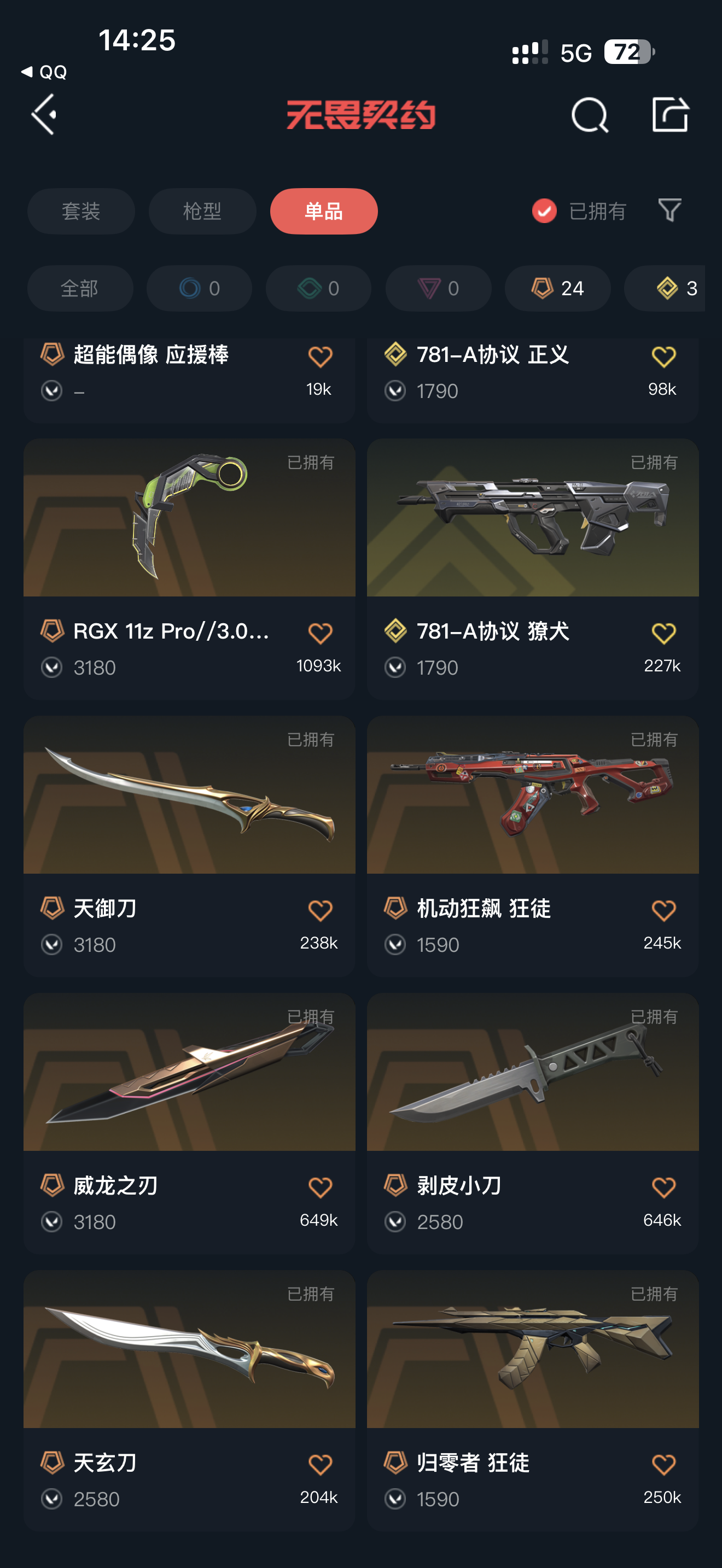Open the search icon

tap(589, 114)
